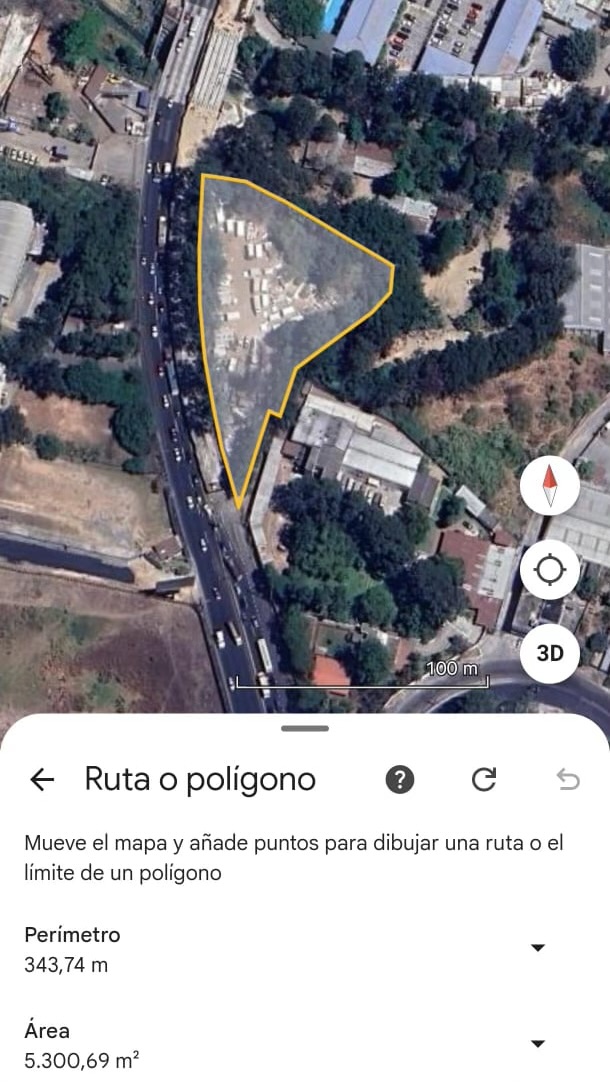Open the help question mark icon
This screenshot has width=610, height=1084.
pyautogui.click(x=399, y=780)
